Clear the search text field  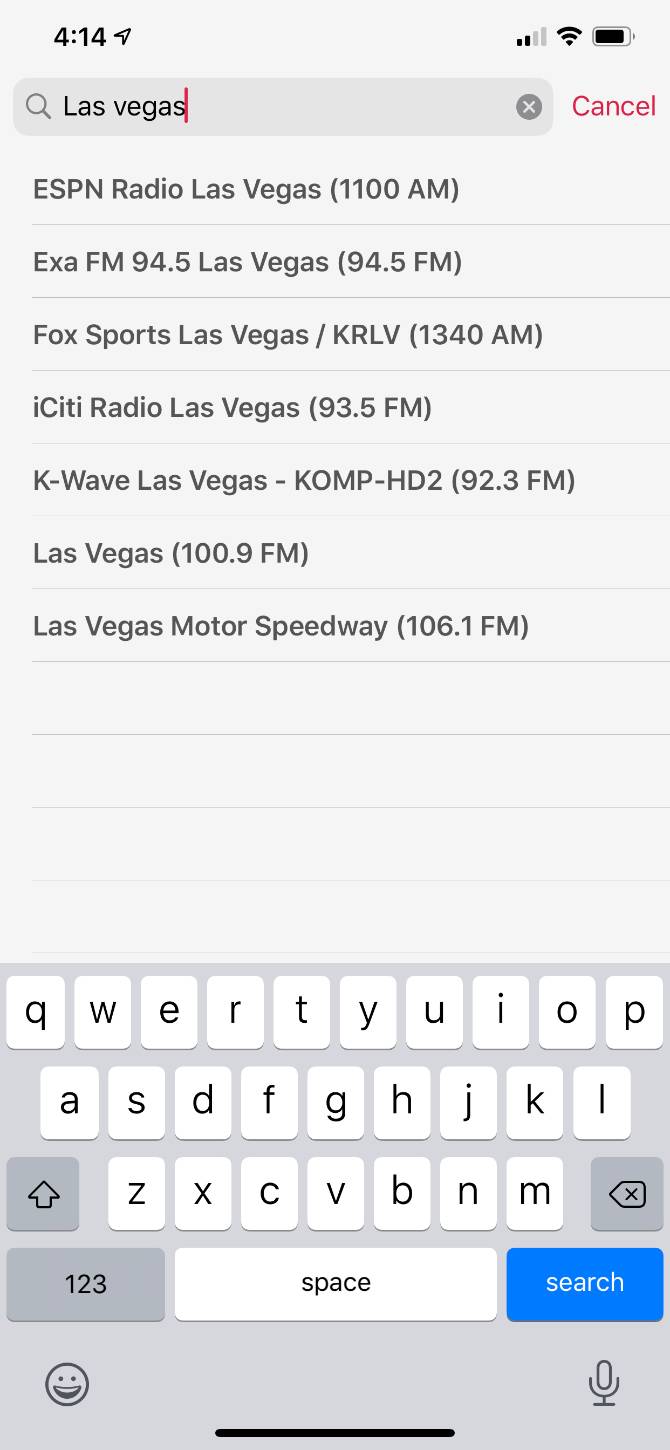coord(529,107)
